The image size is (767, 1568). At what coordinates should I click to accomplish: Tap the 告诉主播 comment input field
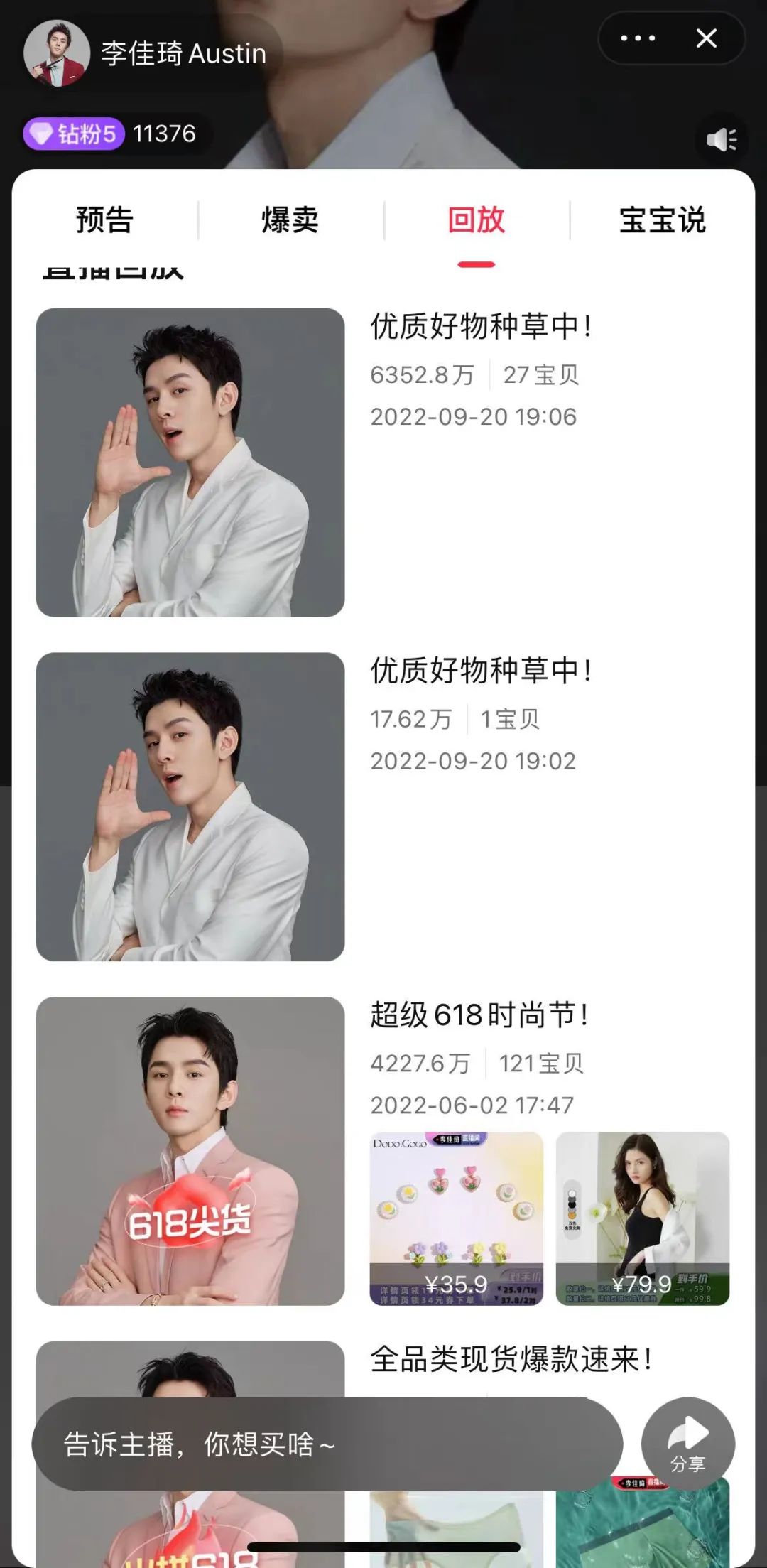(327, 1444)
